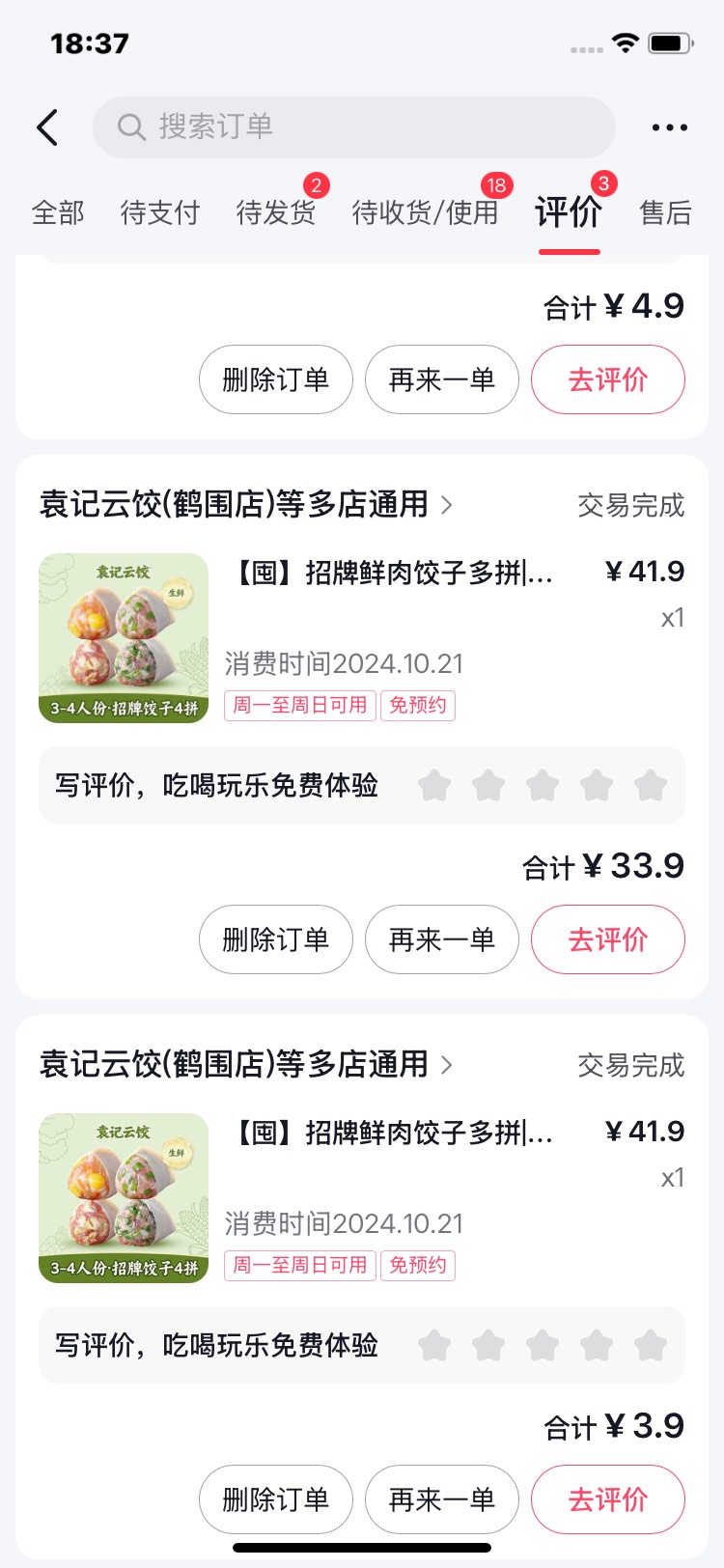724x1568 pixels.
Task: Review the ¥33.9 order via 去评价
Action: click(607, 939)
